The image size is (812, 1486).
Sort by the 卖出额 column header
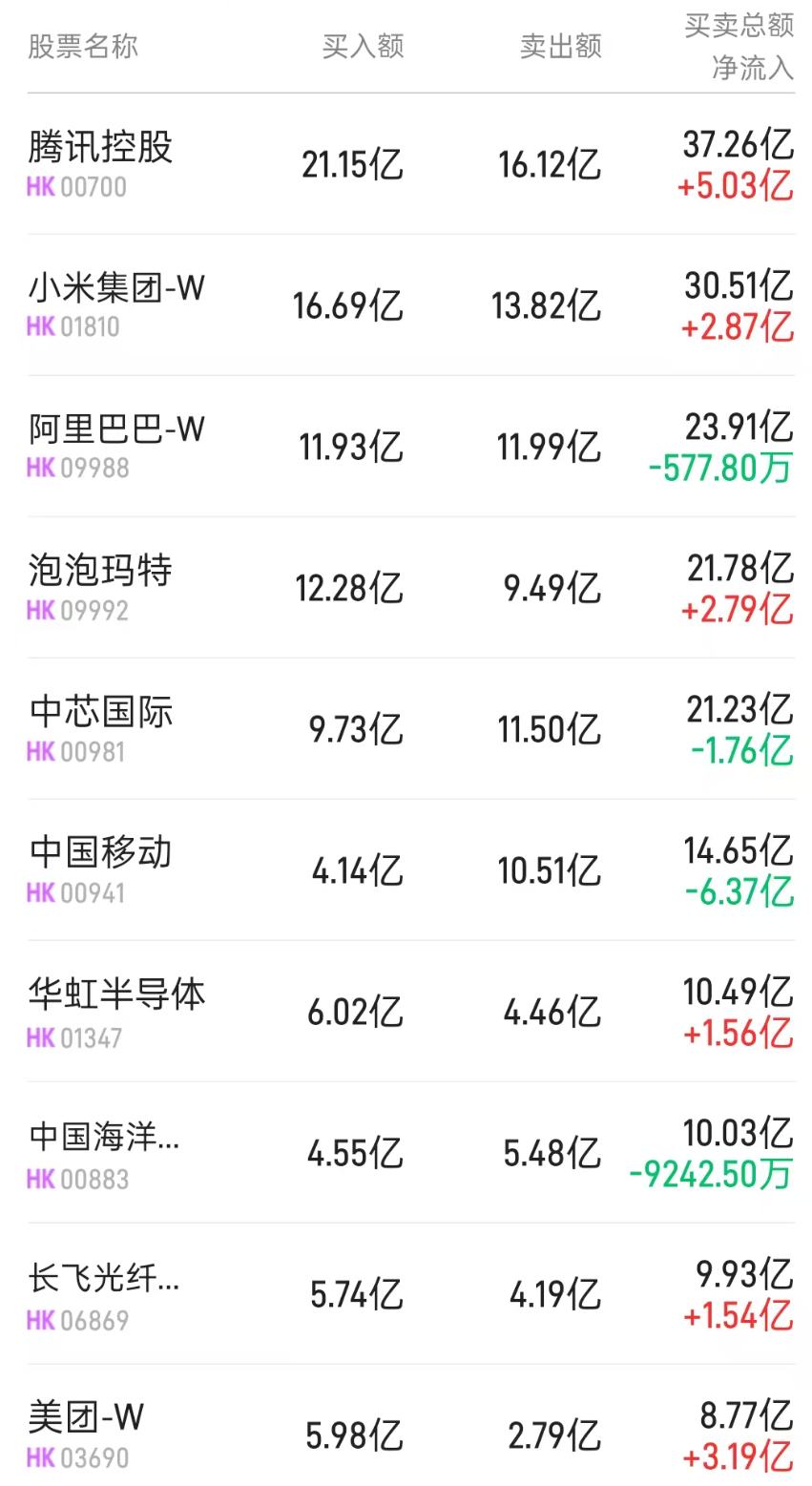559,43
